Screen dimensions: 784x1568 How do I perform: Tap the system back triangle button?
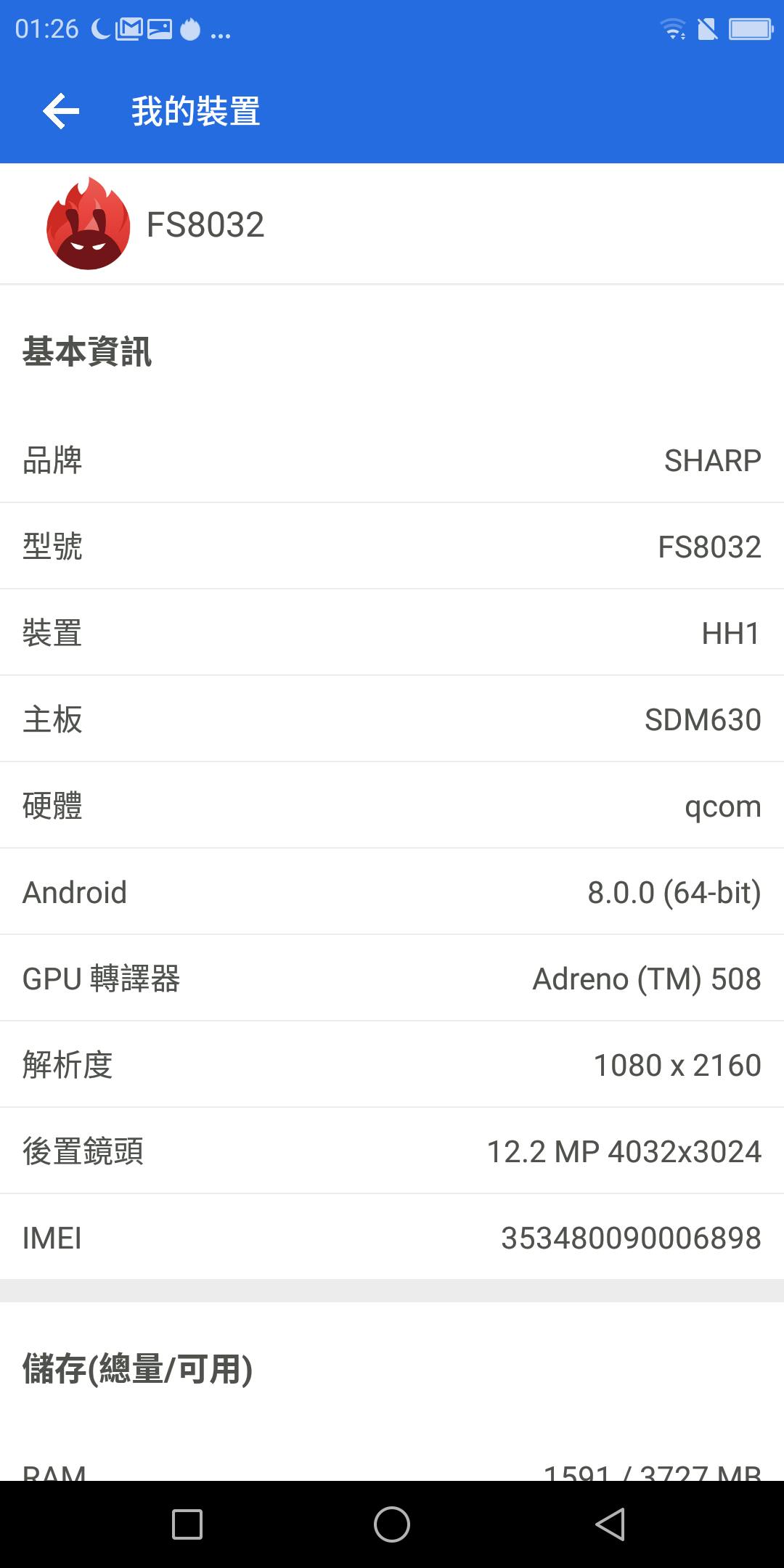[x=611, y=1524]
